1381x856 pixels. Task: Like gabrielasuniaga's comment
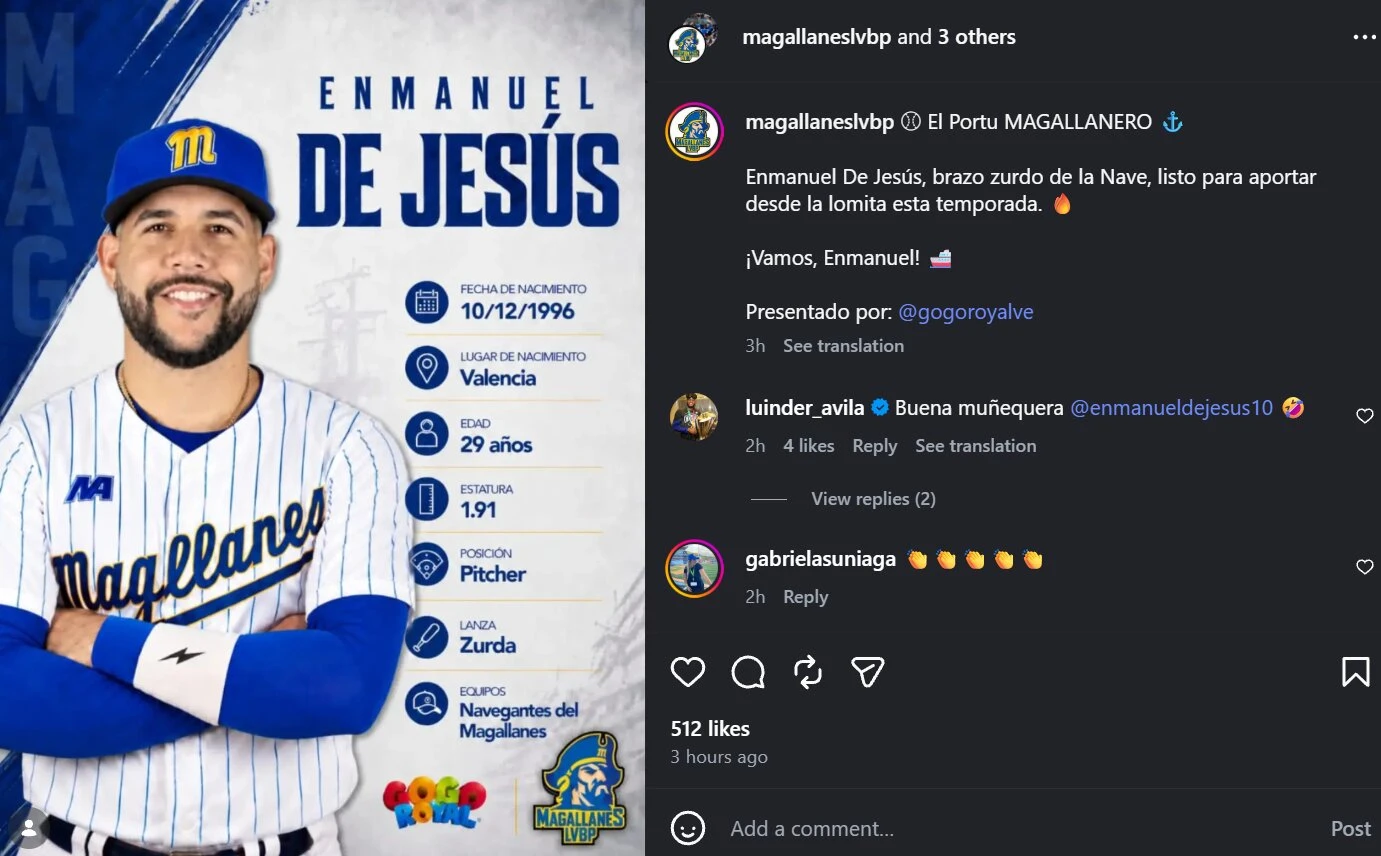click(1364, 567)
